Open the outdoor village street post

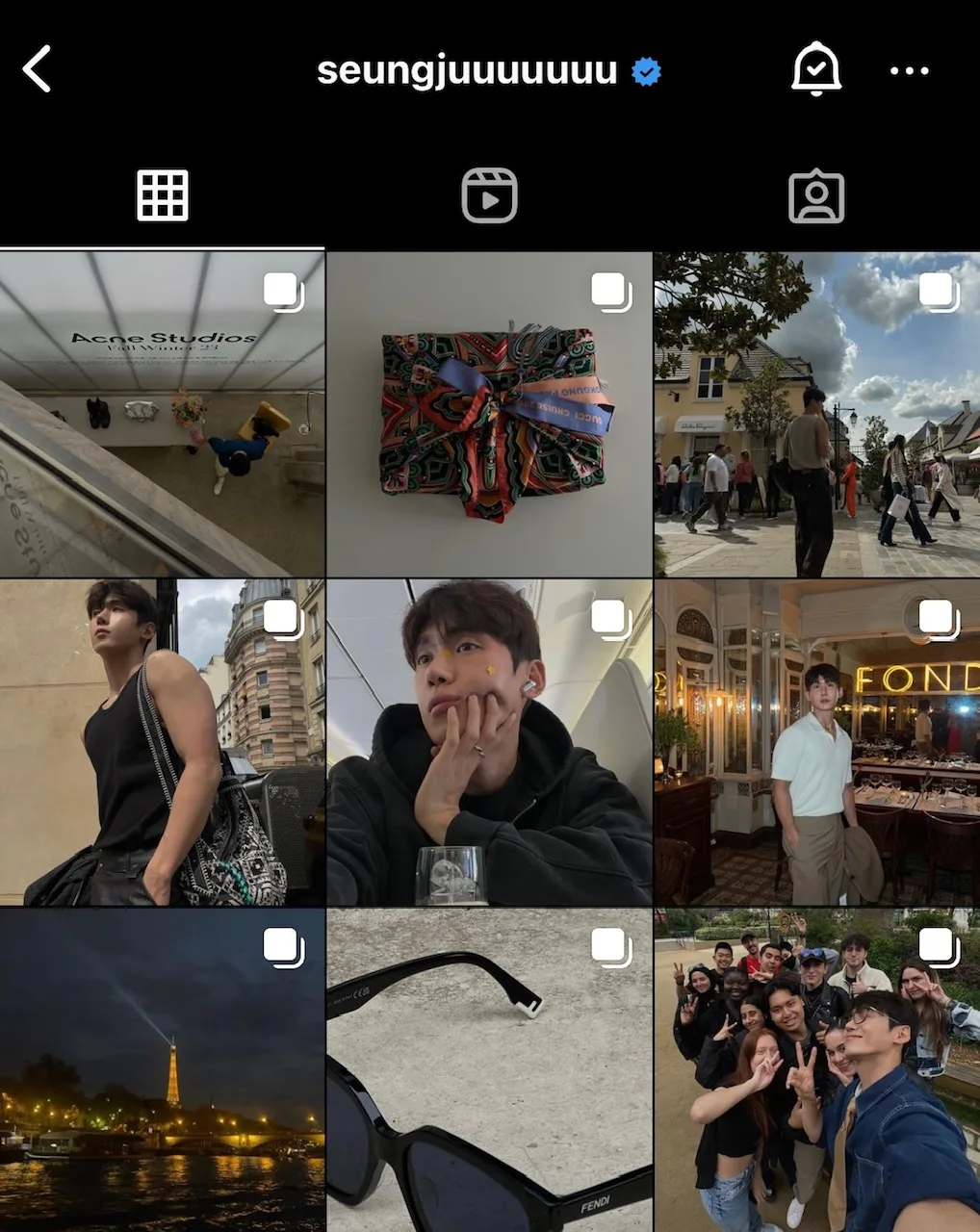(816, 415)
